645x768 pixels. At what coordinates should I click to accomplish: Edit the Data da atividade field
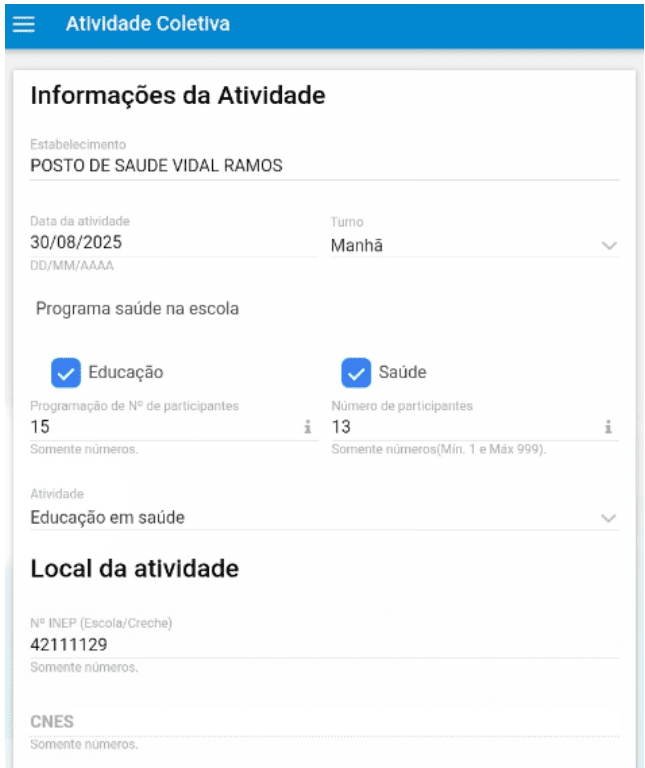[x=172, y=243]
